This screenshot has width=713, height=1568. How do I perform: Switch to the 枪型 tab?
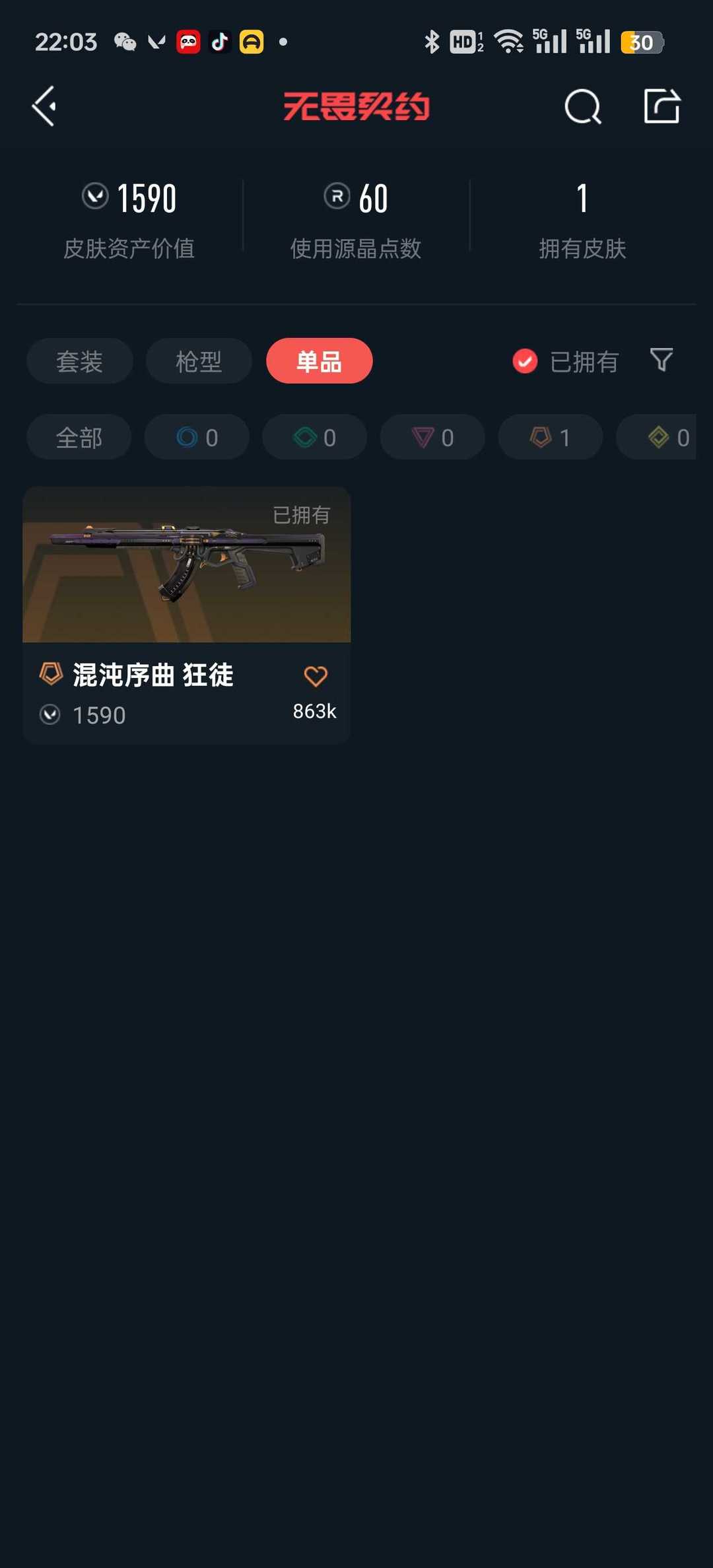(x=199, y=361)
